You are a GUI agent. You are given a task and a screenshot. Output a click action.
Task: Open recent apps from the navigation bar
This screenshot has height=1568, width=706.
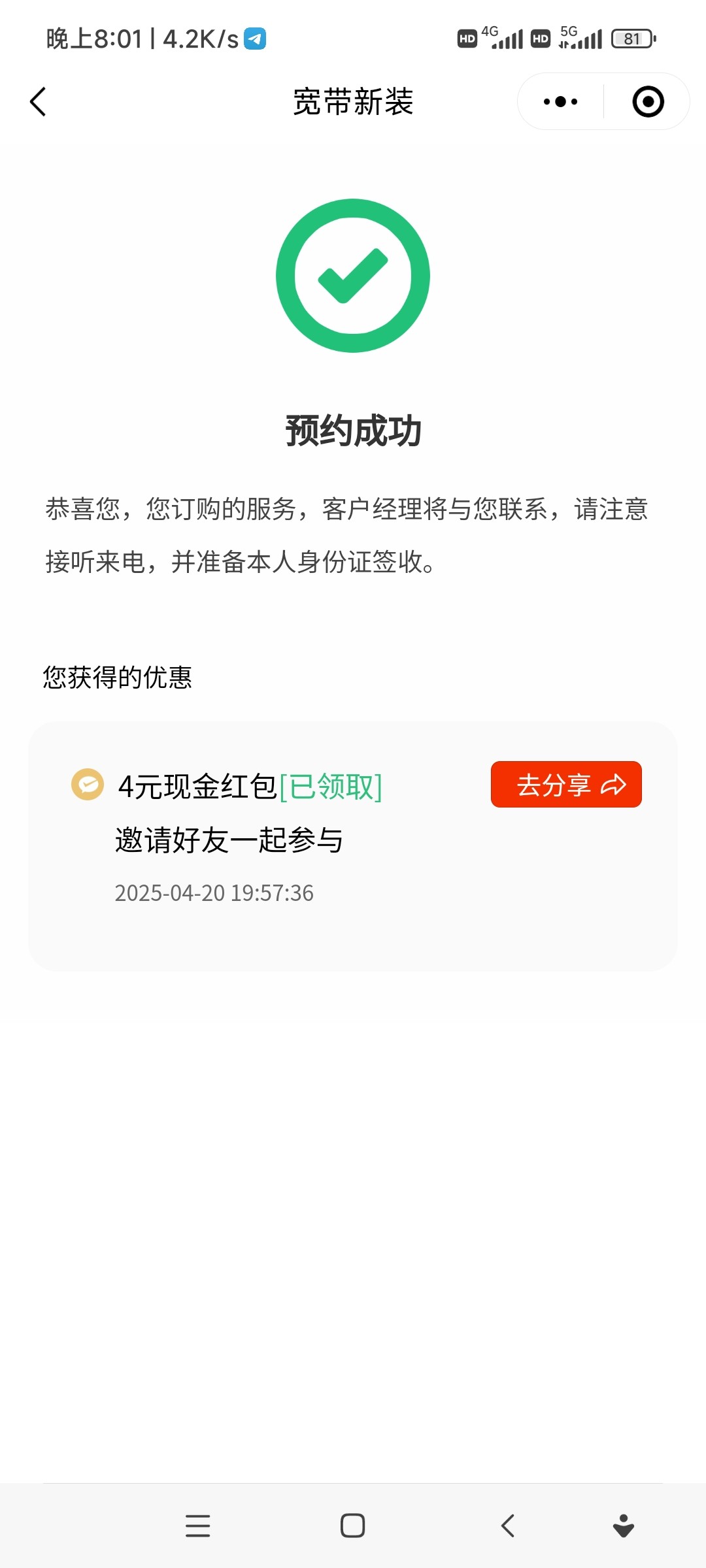point(197,1526)
